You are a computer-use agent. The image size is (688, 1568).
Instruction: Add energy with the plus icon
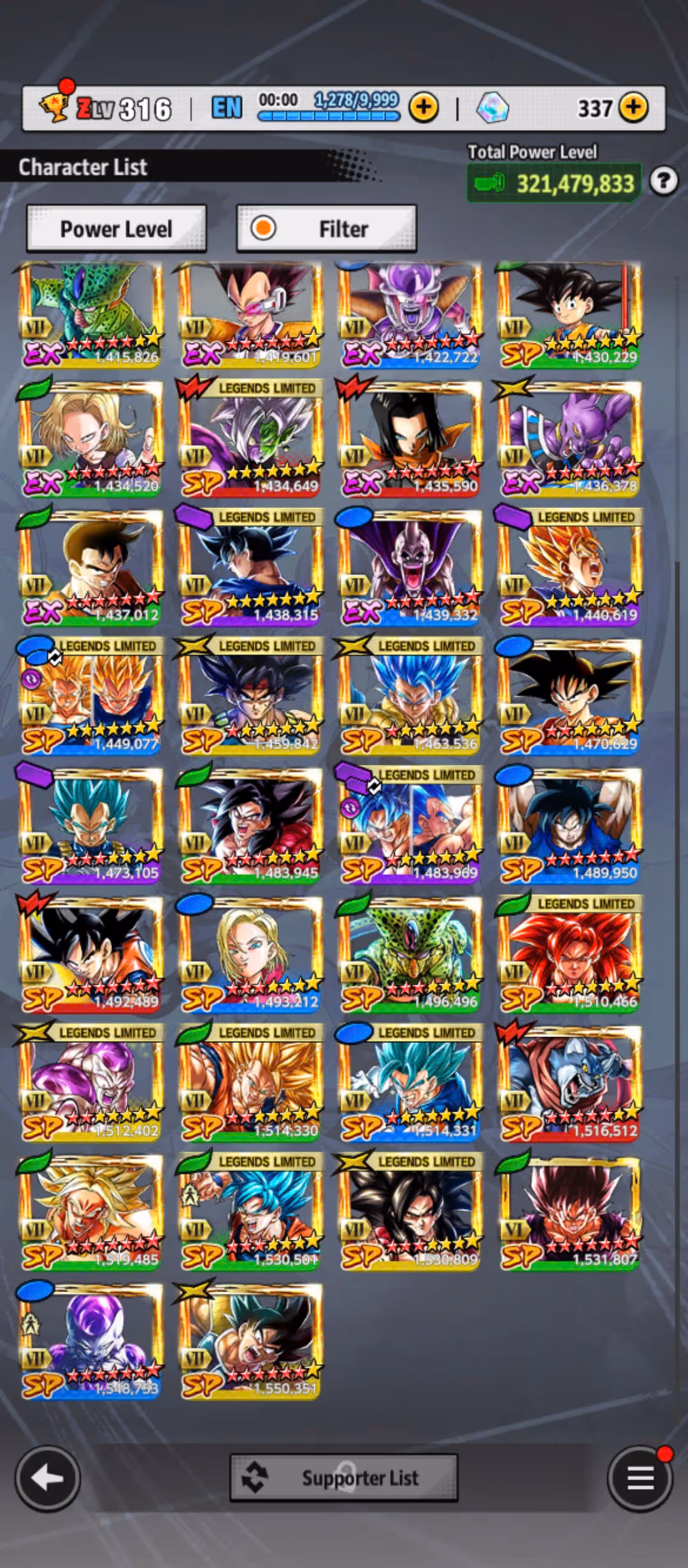424,108
